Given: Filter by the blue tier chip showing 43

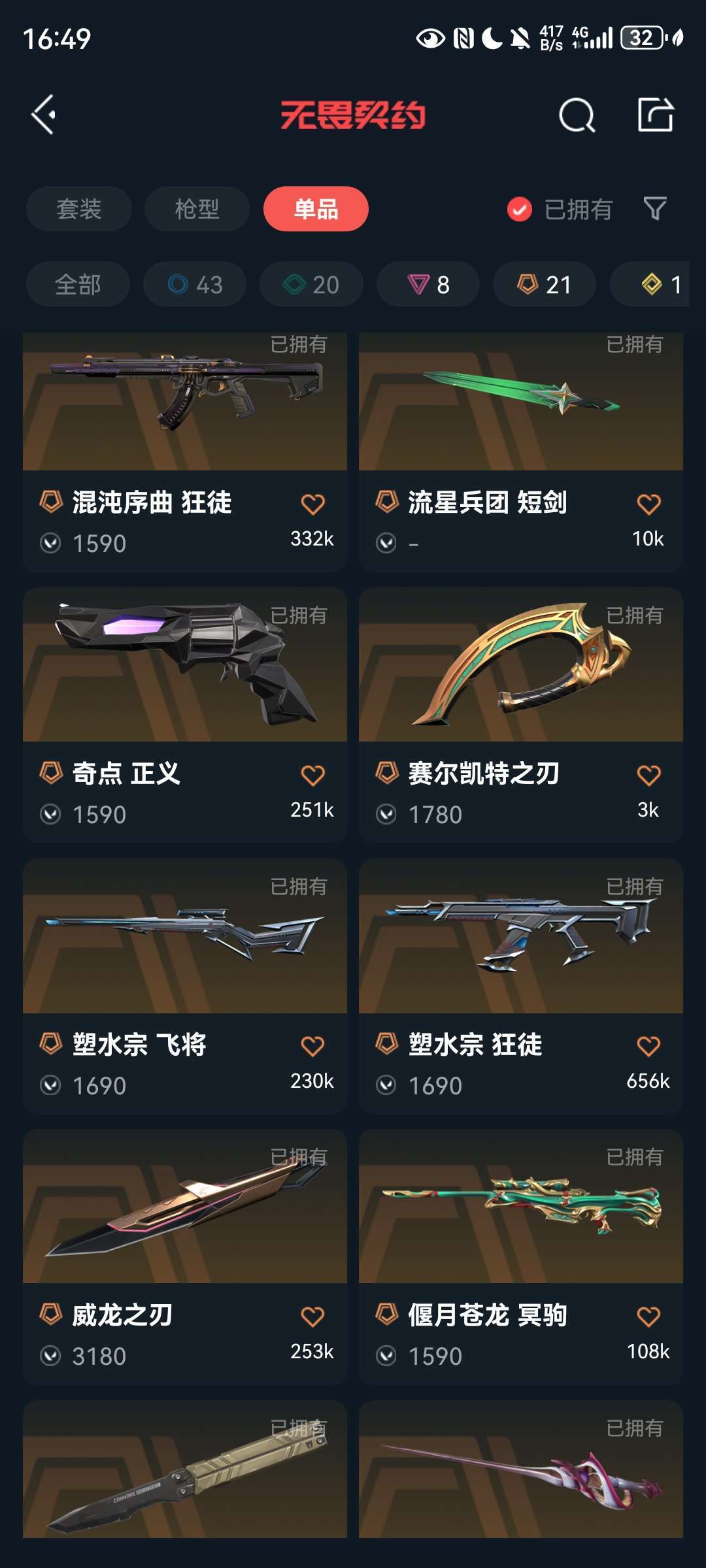Looking at the screenshot, I should tap(195, 284).
